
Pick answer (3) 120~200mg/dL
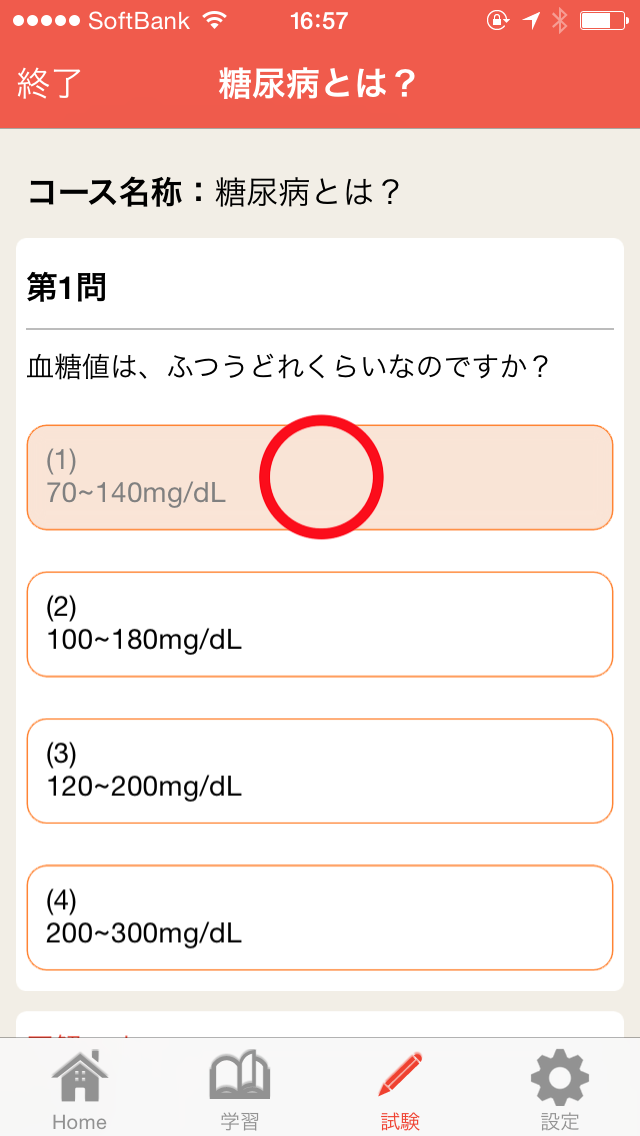coord(320,771)
